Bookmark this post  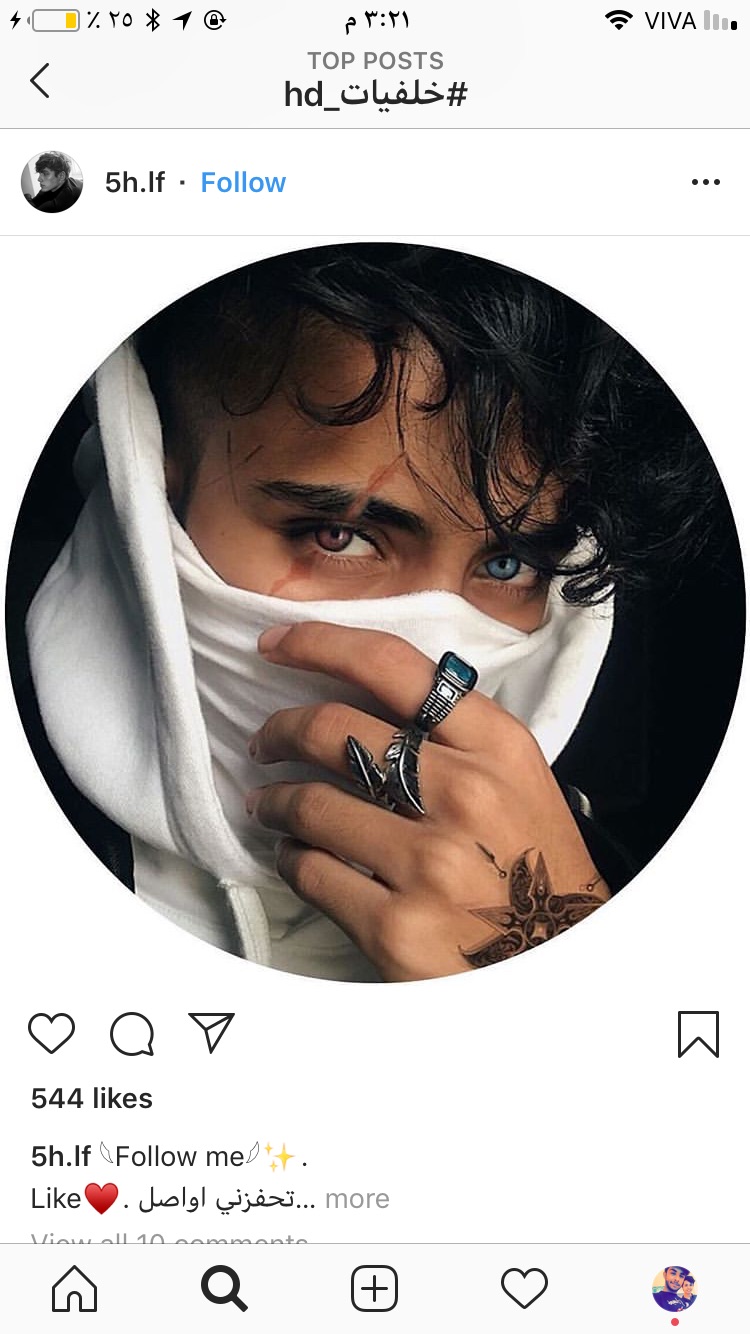tap(697, 1034)
